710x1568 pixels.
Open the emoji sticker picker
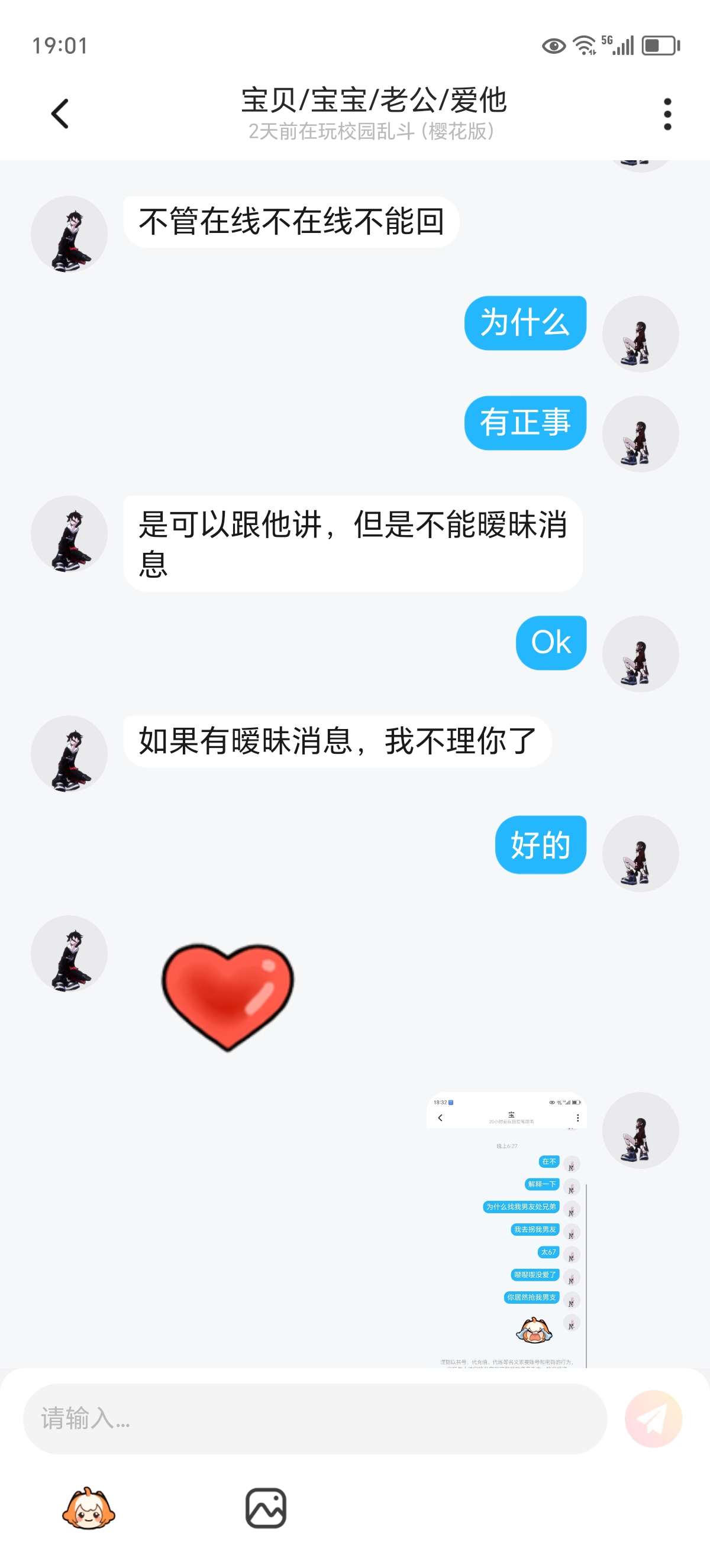tap(89, 1508)
